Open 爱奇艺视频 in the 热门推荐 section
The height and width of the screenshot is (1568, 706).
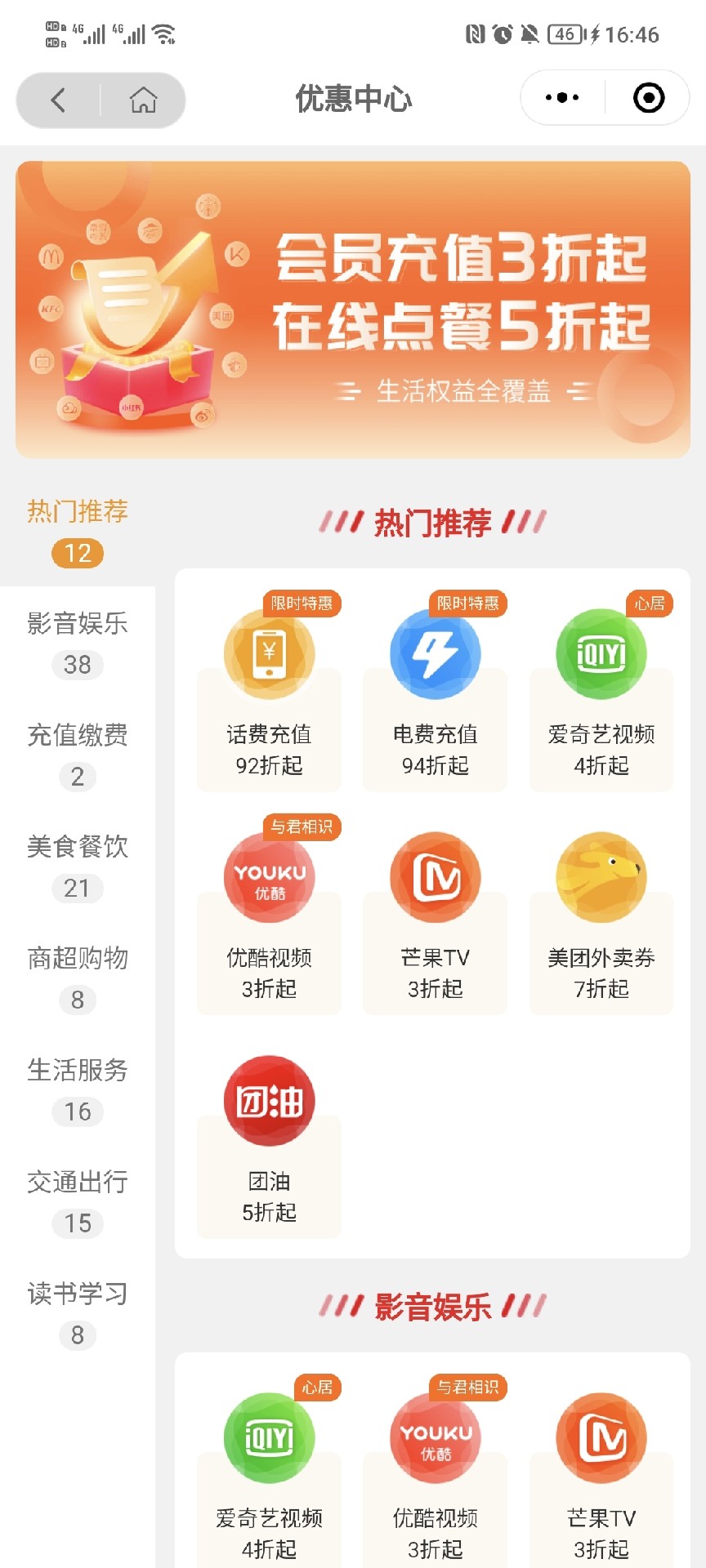601,694
